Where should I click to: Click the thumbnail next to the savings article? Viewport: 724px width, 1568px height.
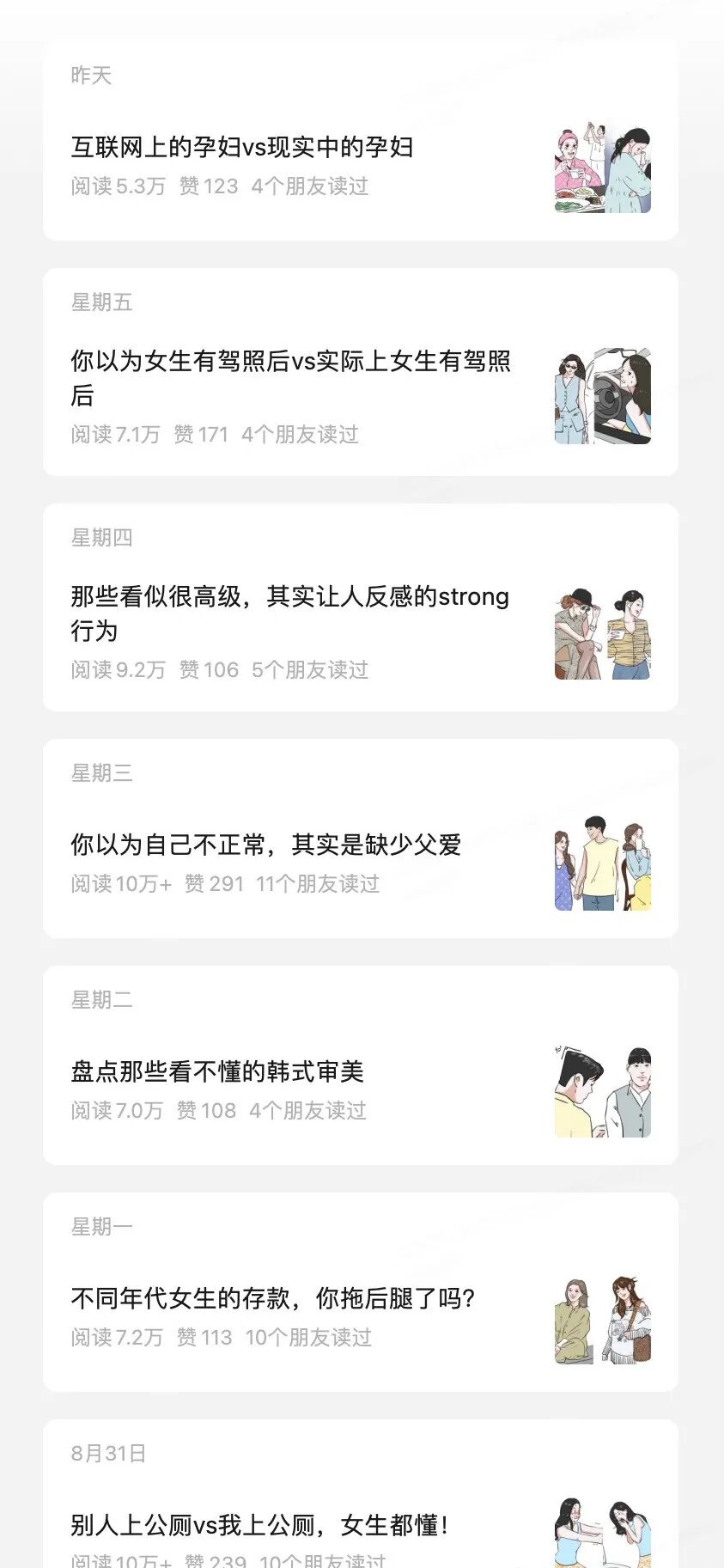click(x=601, y=1317)
